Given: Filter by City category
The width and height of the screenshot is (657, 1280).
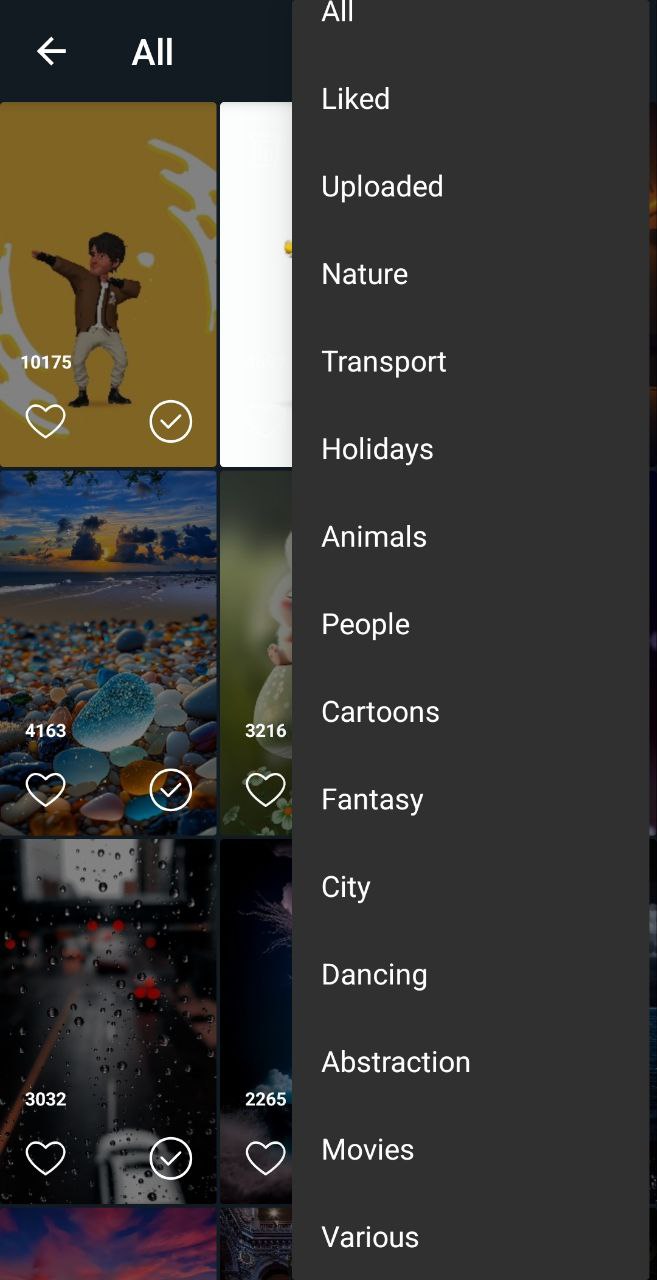Looking at the screenshot, I should click(x=346, y=887).
